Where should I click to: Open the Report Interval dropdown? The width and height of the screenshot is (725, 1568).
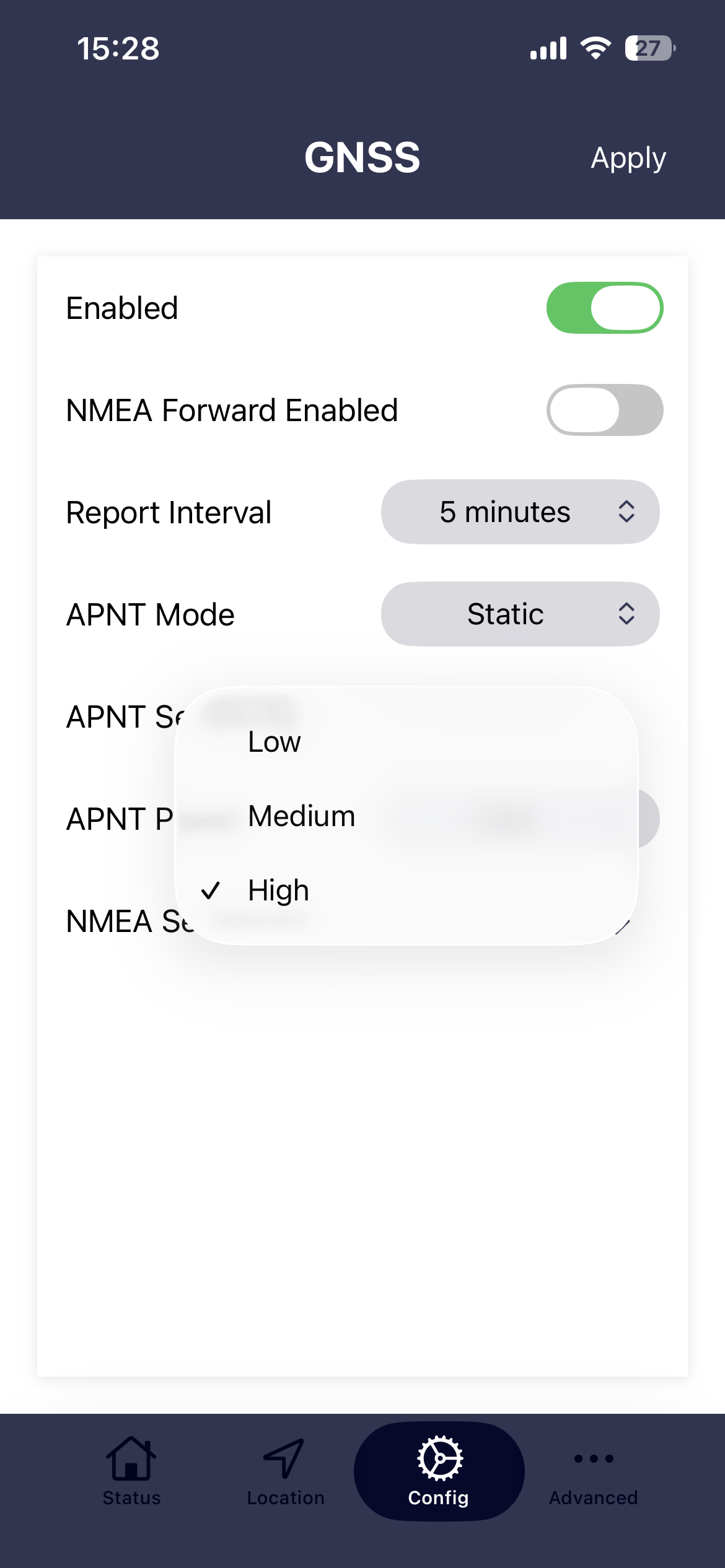(x=520, y=512)
